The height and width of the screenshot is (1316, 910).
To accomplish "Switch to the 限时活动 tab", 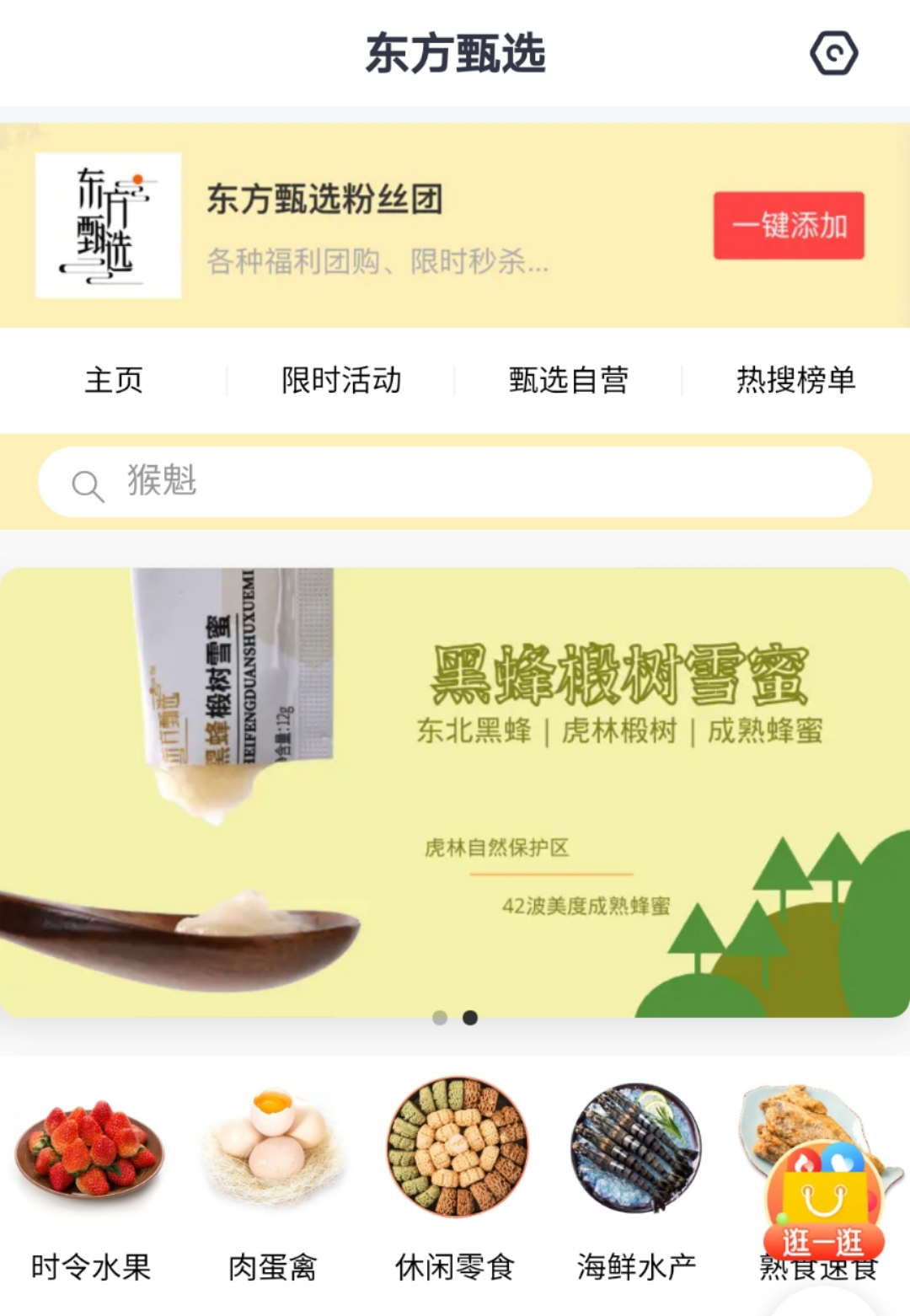I will point(341,380).
